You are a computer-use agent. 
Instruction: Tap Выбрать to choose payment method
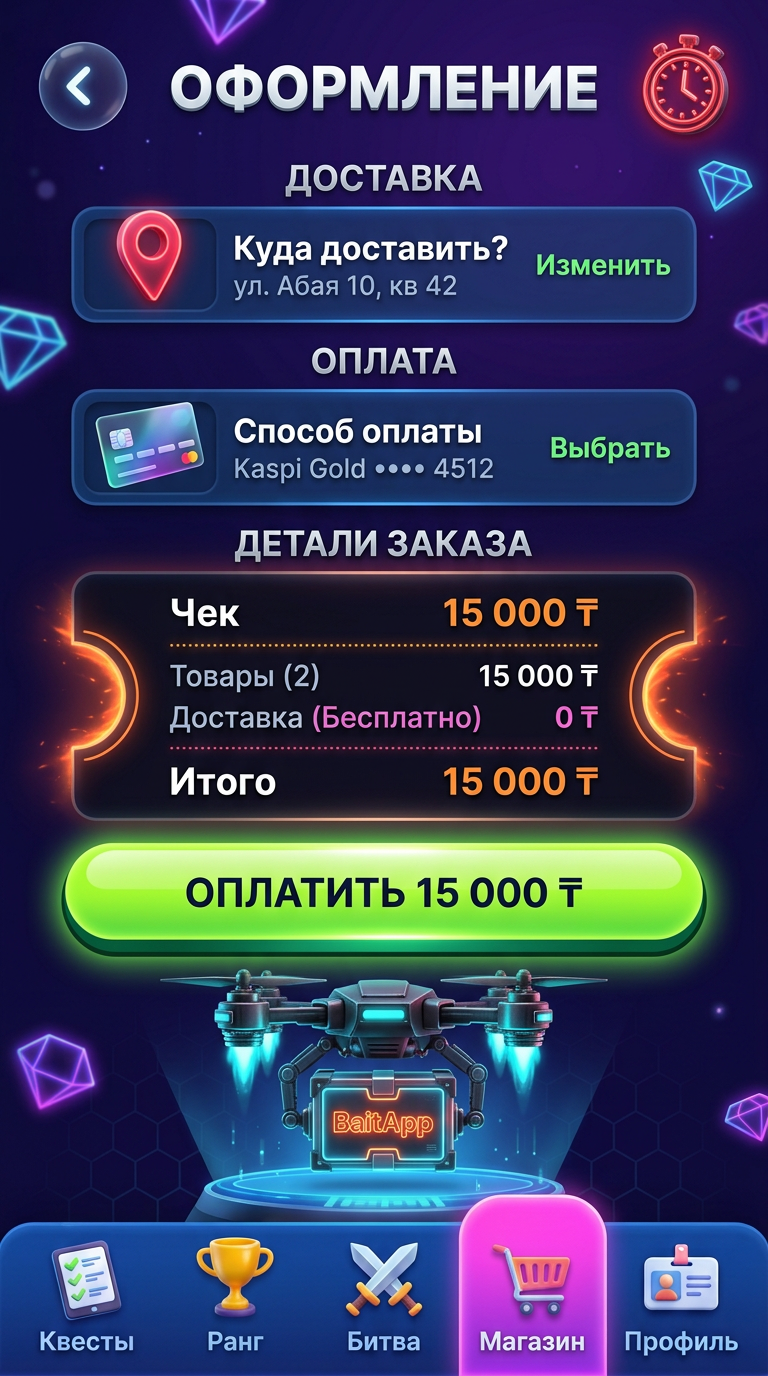[609, 447]
